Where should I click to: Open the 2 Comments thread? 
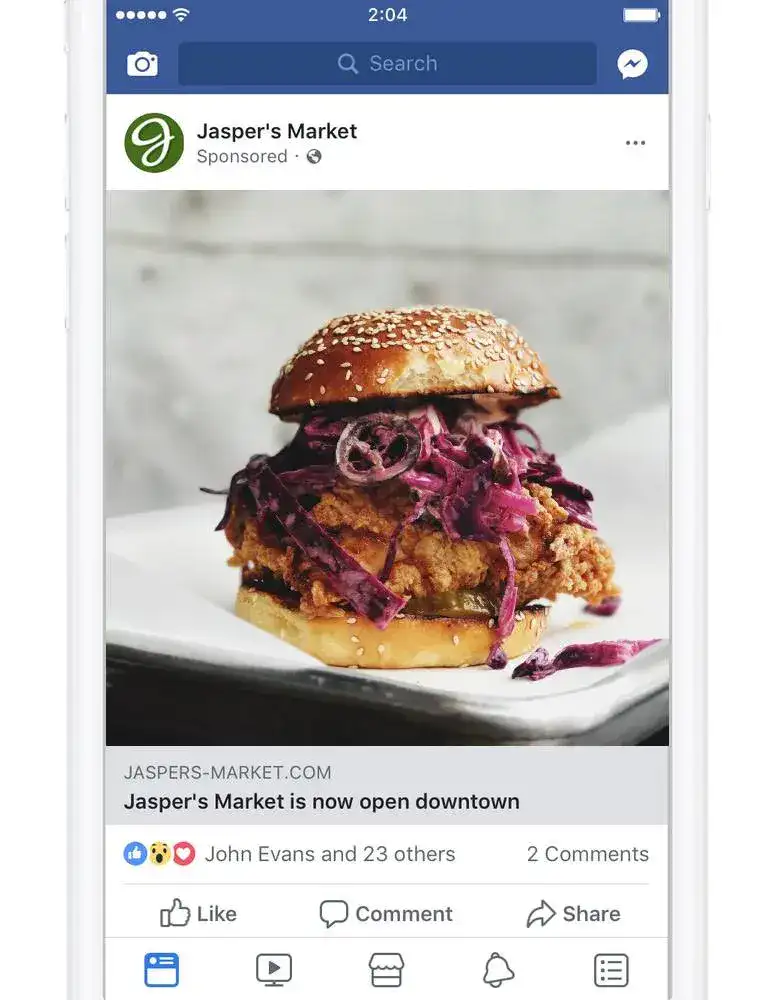[588, 853]
